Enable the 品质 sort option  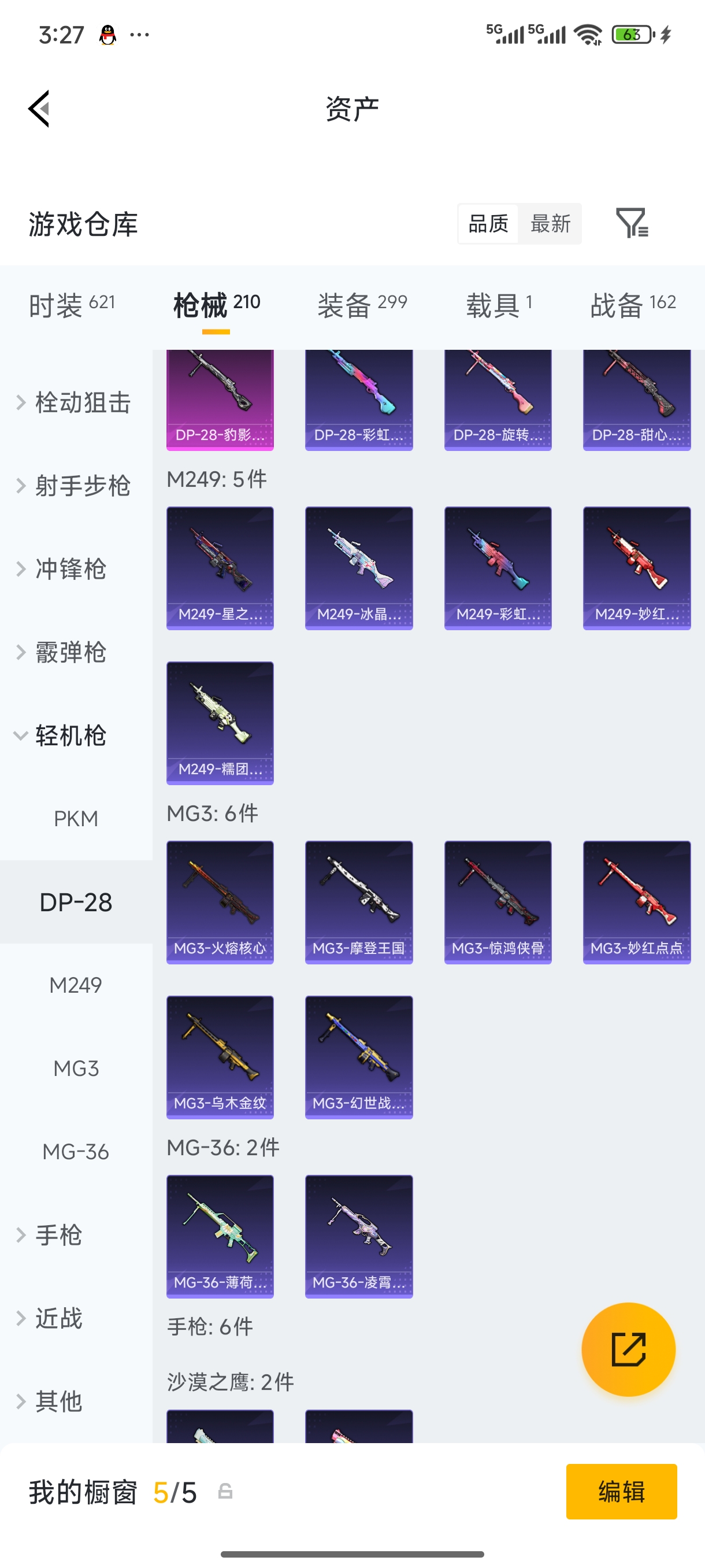487,224
